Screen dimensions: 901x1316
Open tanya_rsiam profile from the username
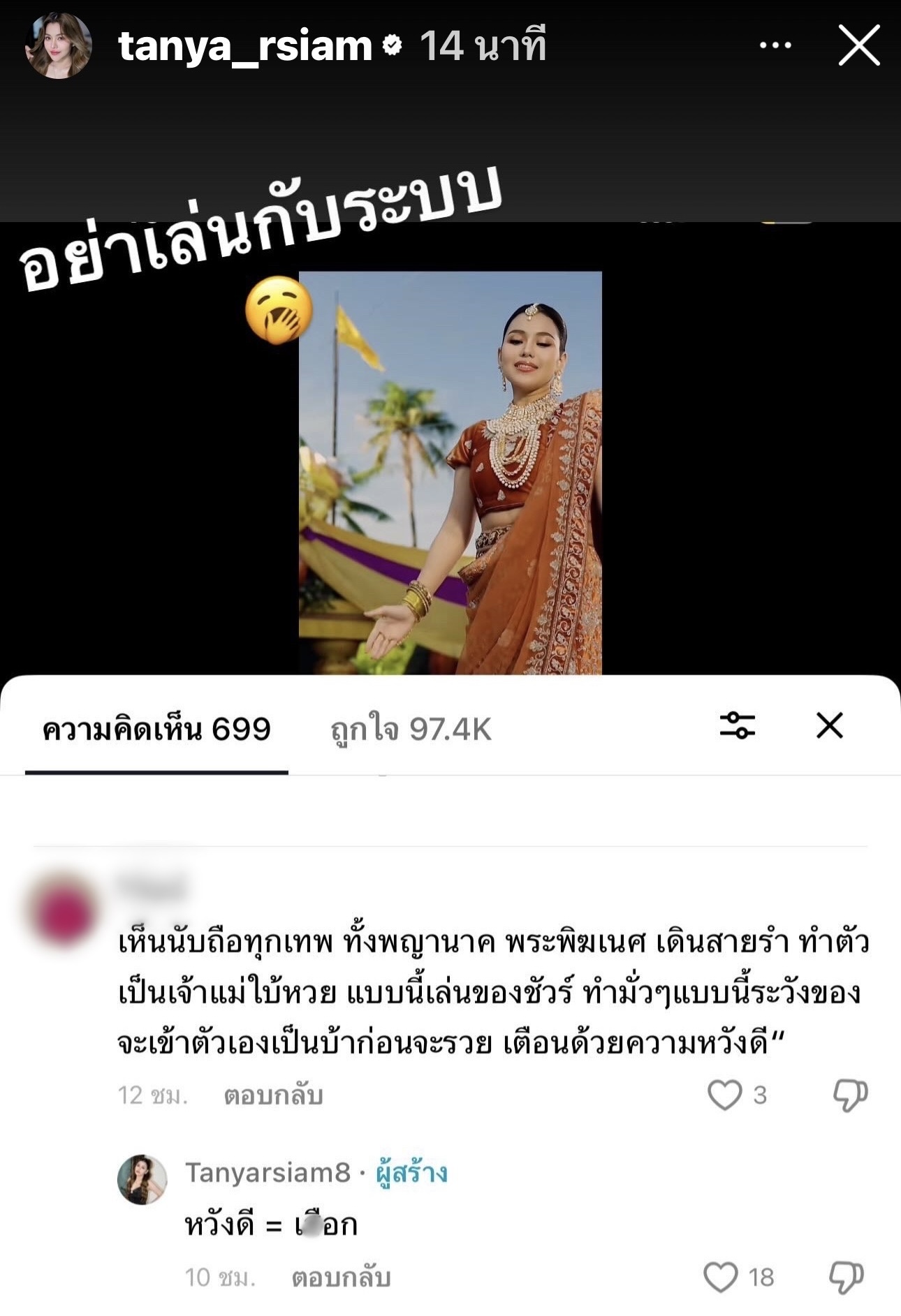pyautogui.click(x=244, y=46)
